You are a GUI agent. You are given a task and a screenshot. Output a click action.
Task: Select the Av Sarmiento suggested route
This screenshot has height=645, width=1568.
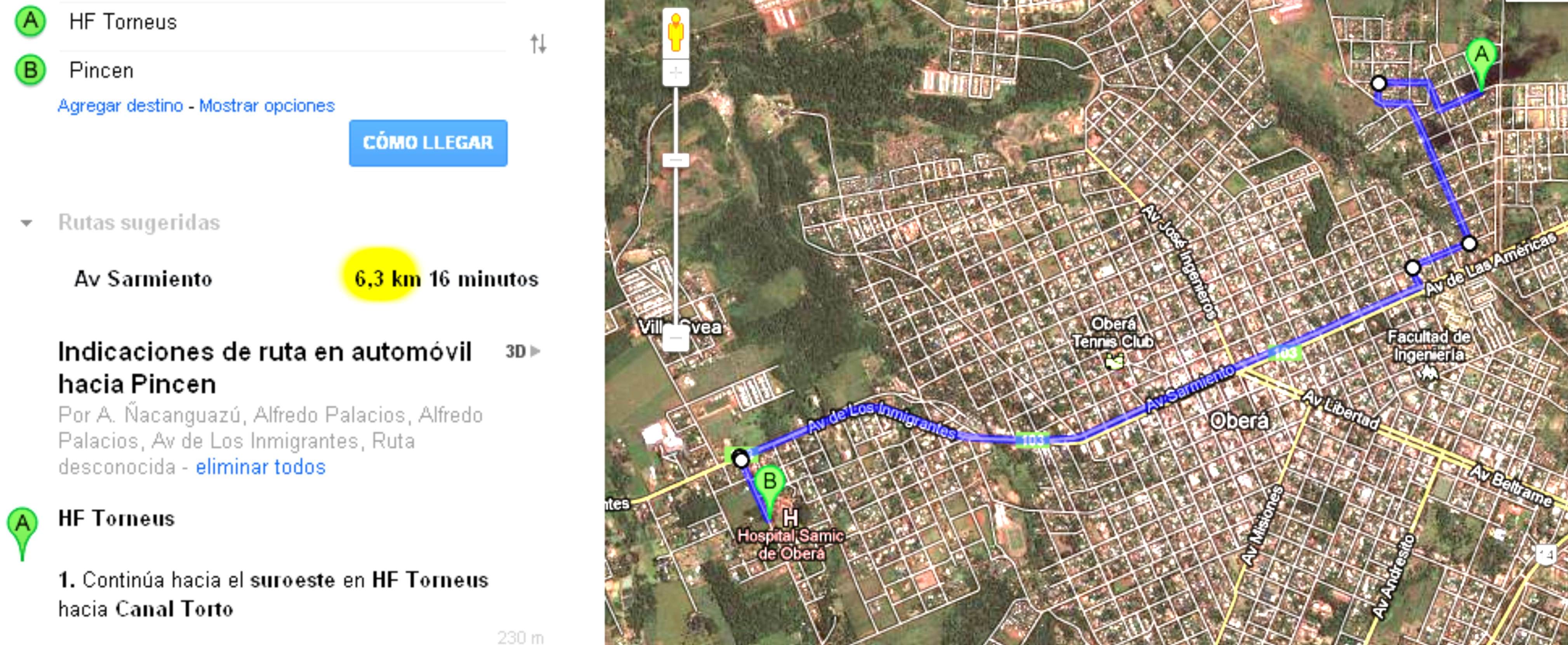pos(144,279)
